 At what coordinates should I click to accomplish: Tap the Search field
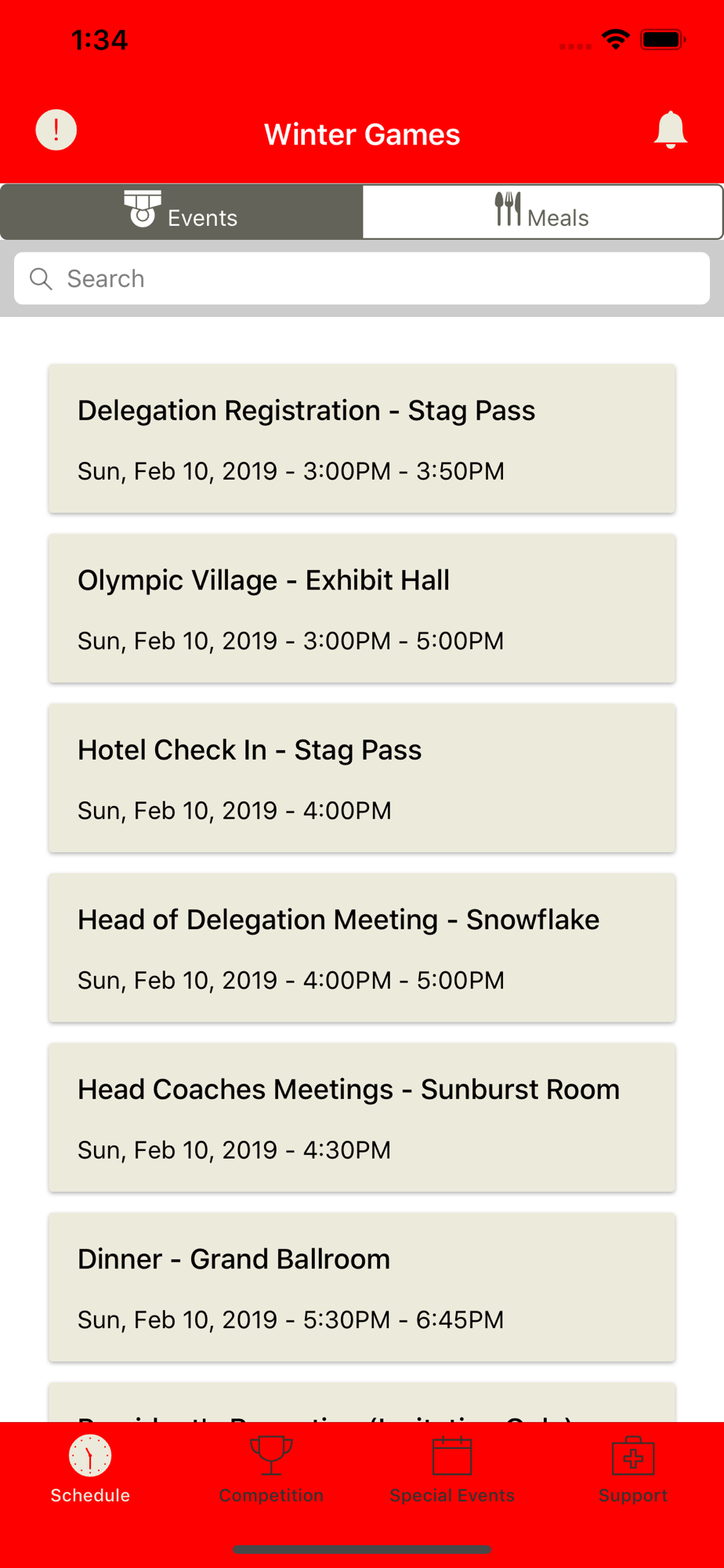362,278
